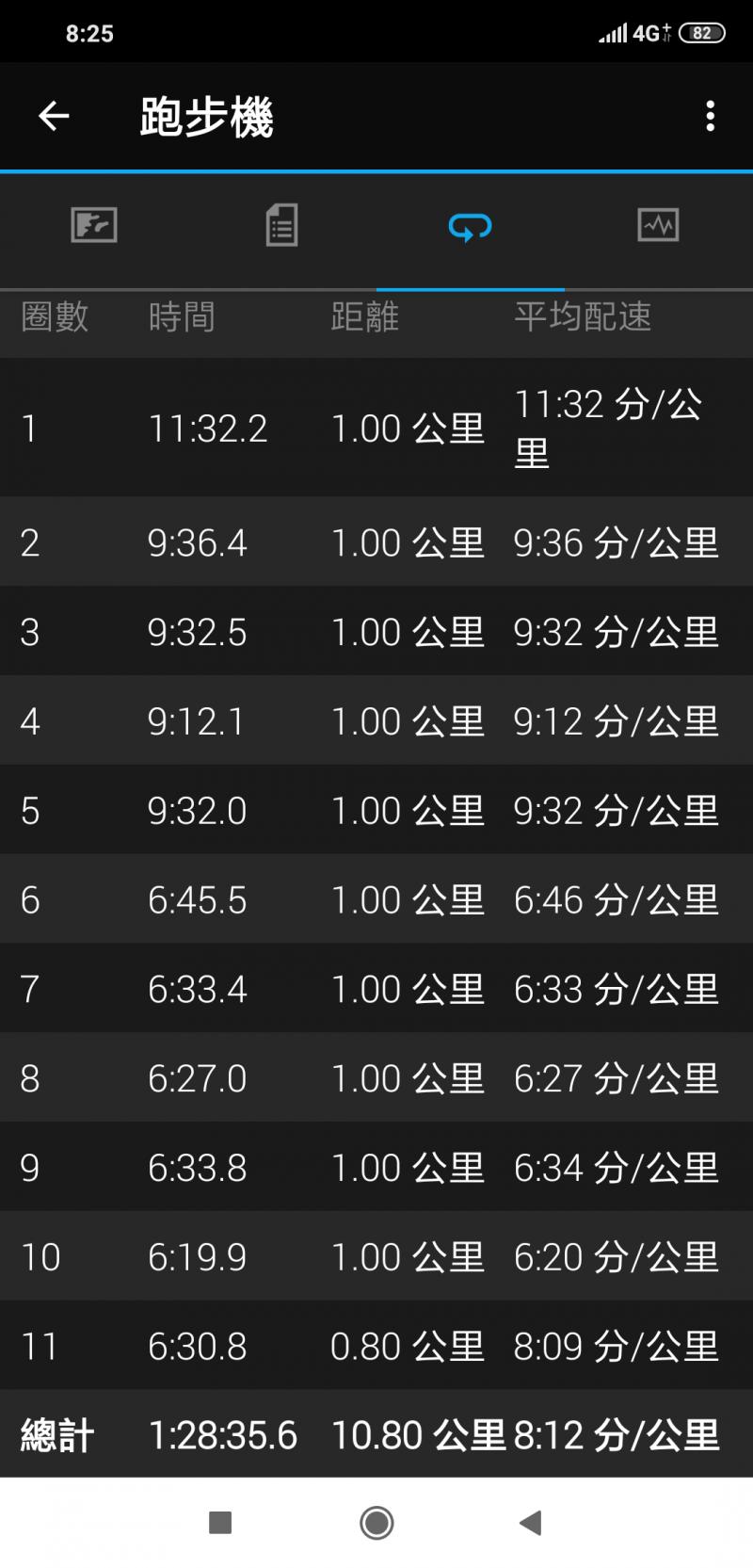Open recent apps with the square button
This screenshot has width=753, height=1568.
coord(220,1522)
